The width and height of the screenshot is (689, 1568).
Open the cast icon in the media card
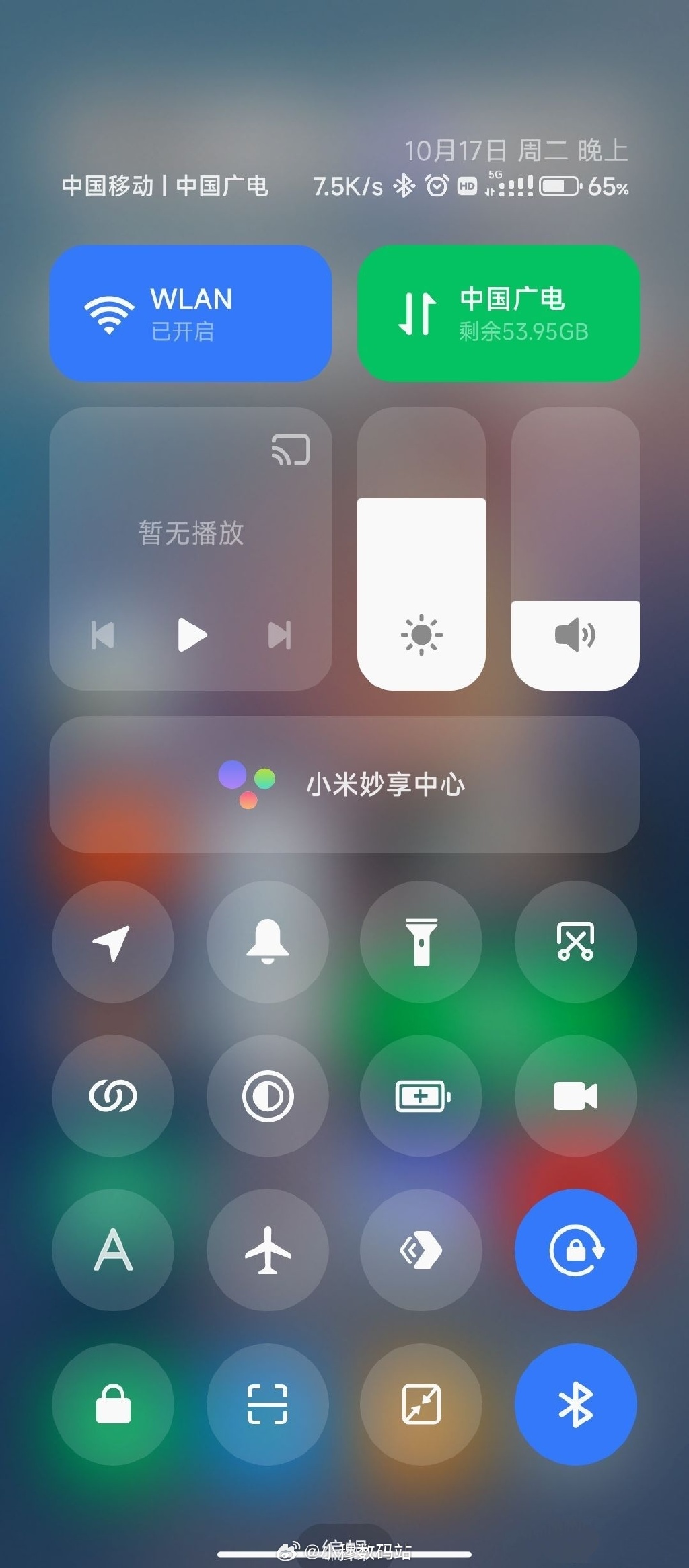291,449
